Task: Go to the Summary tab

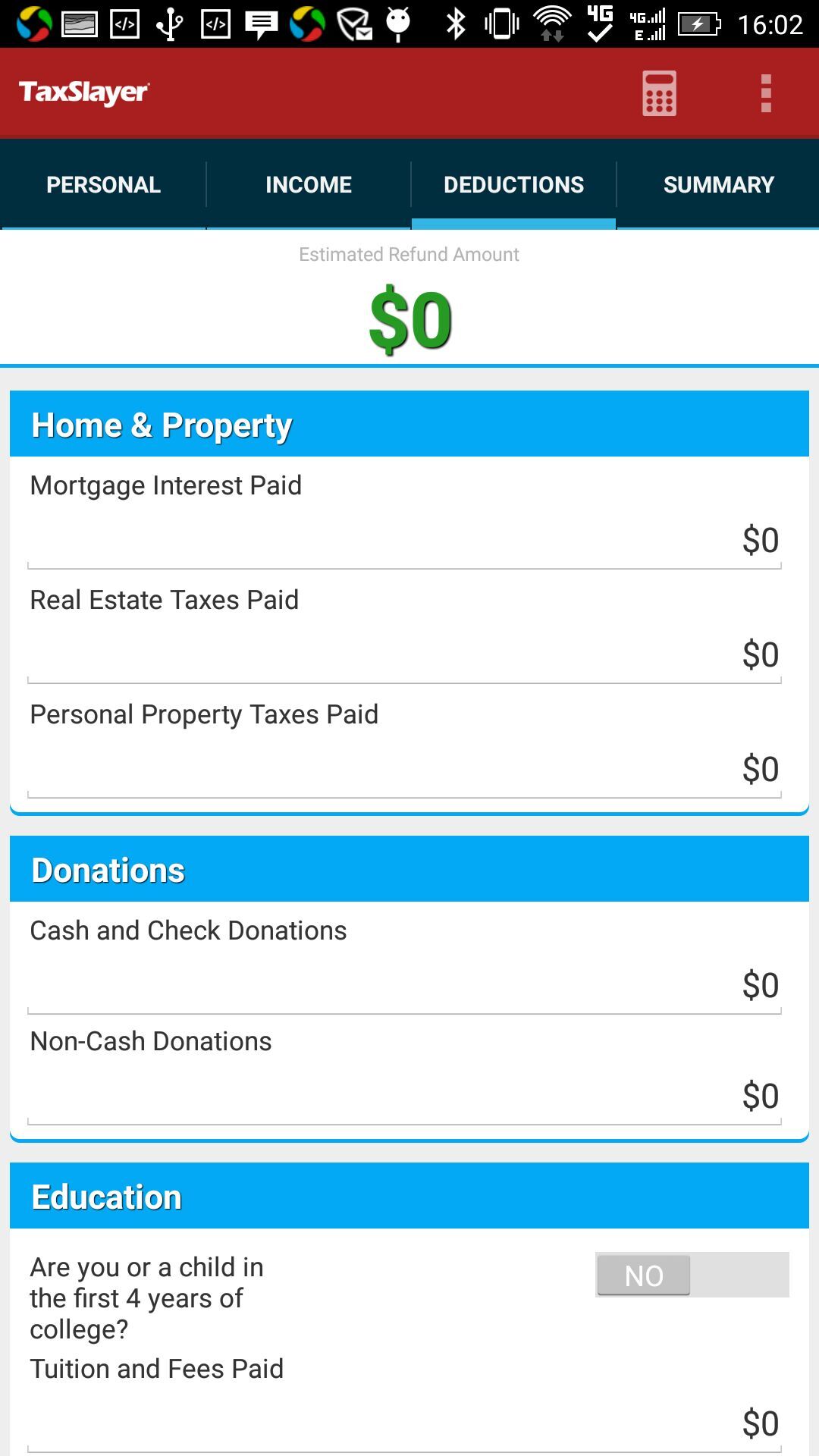Action: pos(718,185)
